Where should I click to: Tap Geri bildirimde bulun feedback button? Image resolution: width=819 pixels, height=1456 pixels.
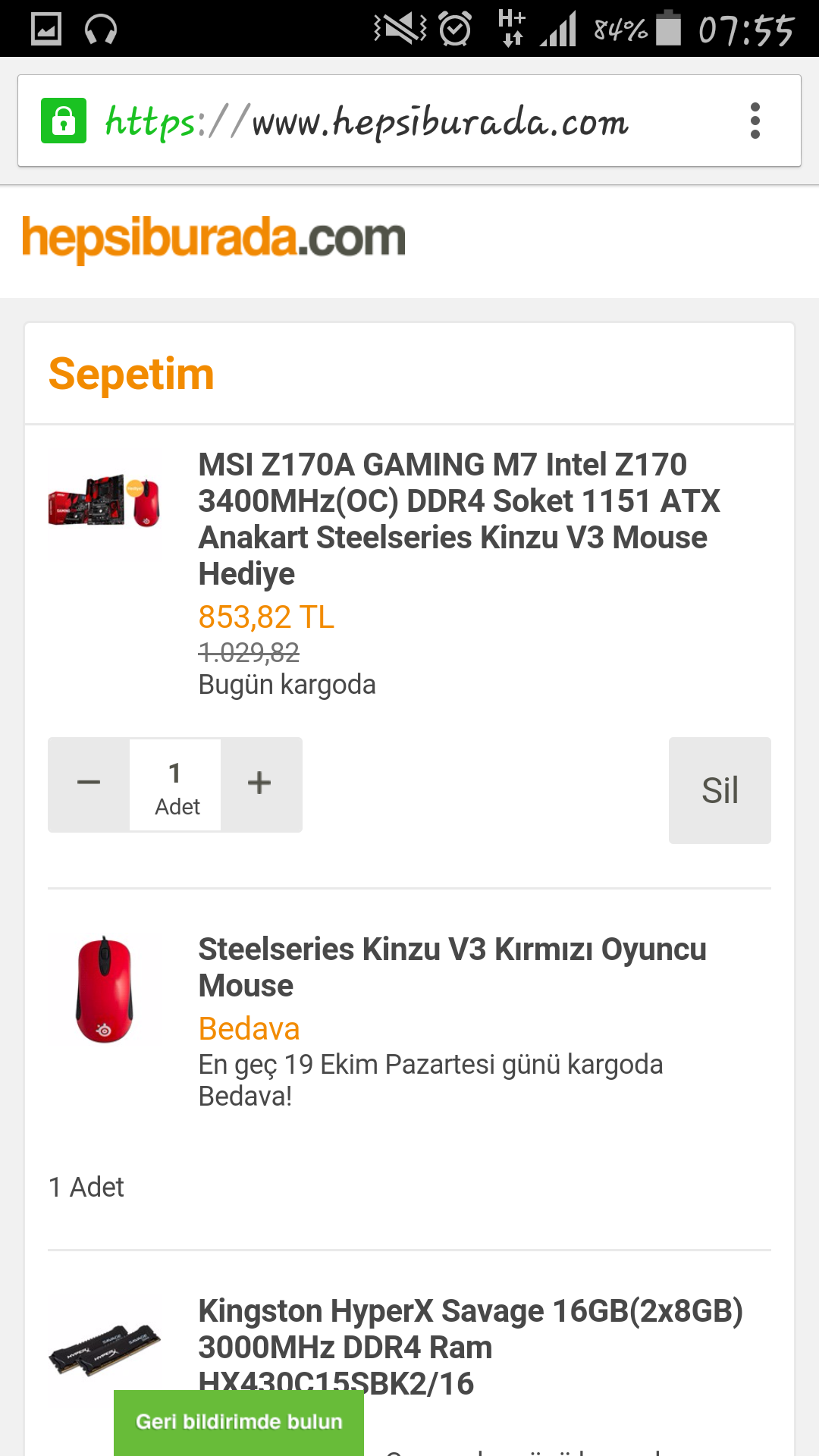click(238, 1422)
